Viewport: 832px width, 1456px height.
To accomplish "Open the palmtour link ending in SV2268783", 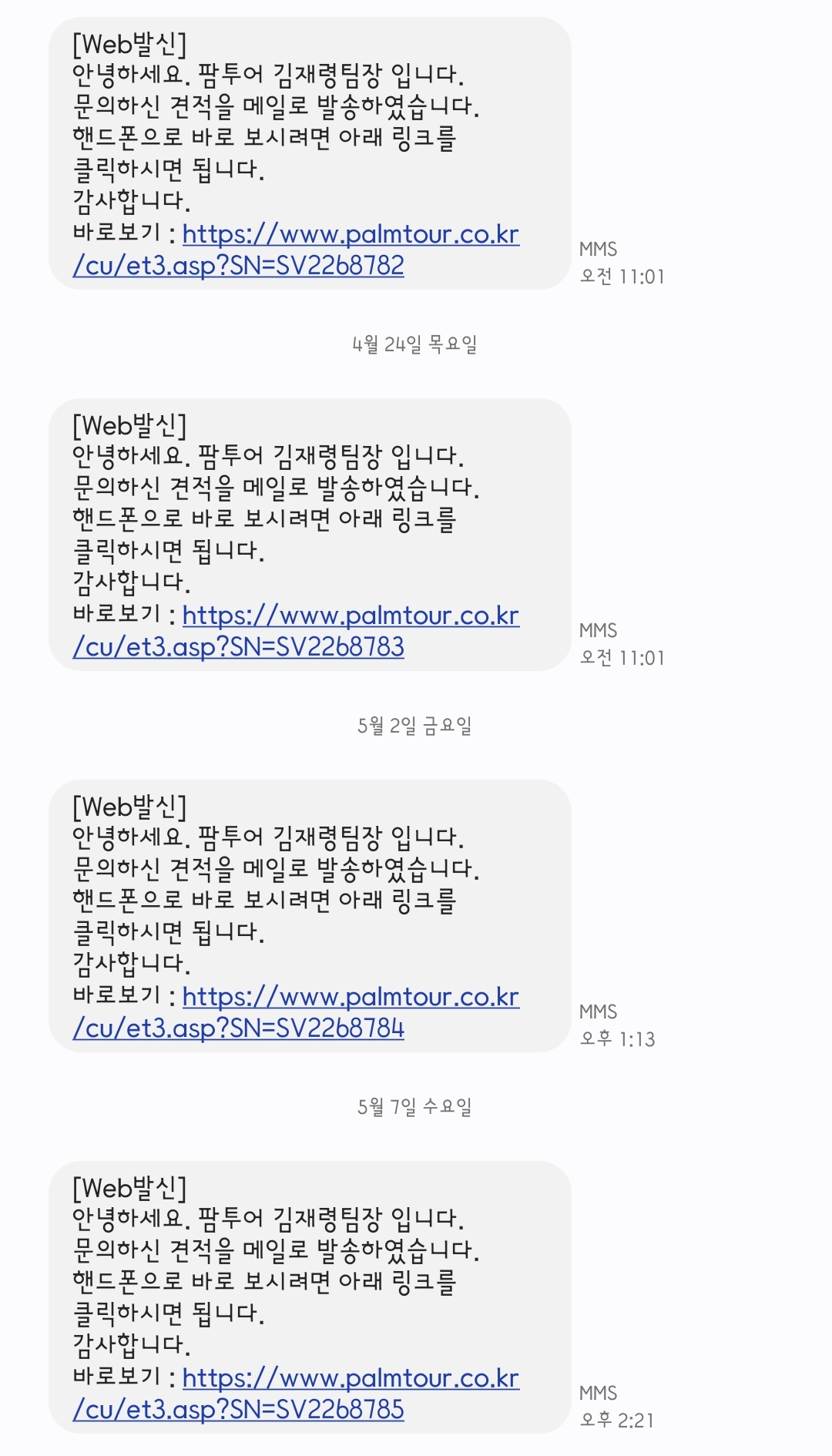I will tap(296, 631).
